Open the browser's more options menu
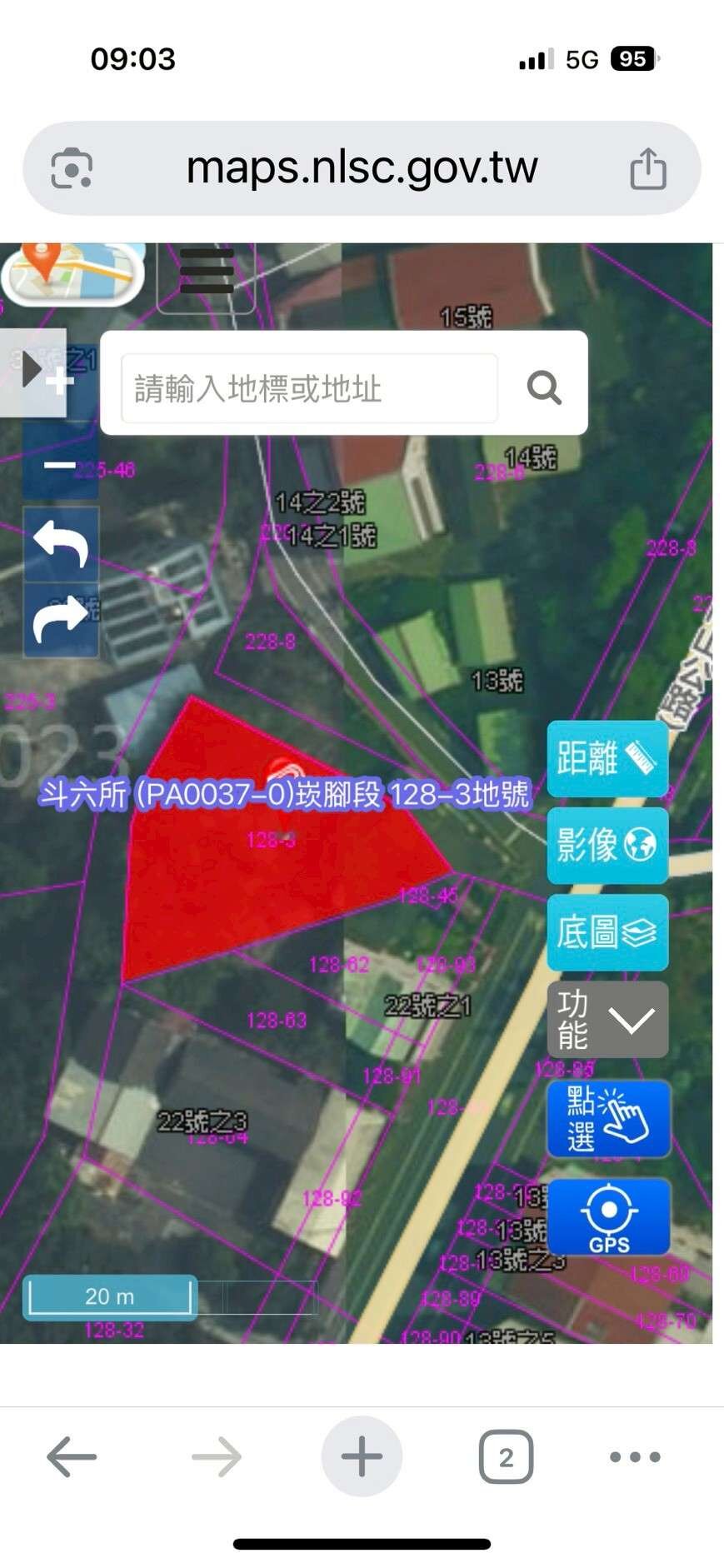The image size is (724, 1568). (635, 1456)
